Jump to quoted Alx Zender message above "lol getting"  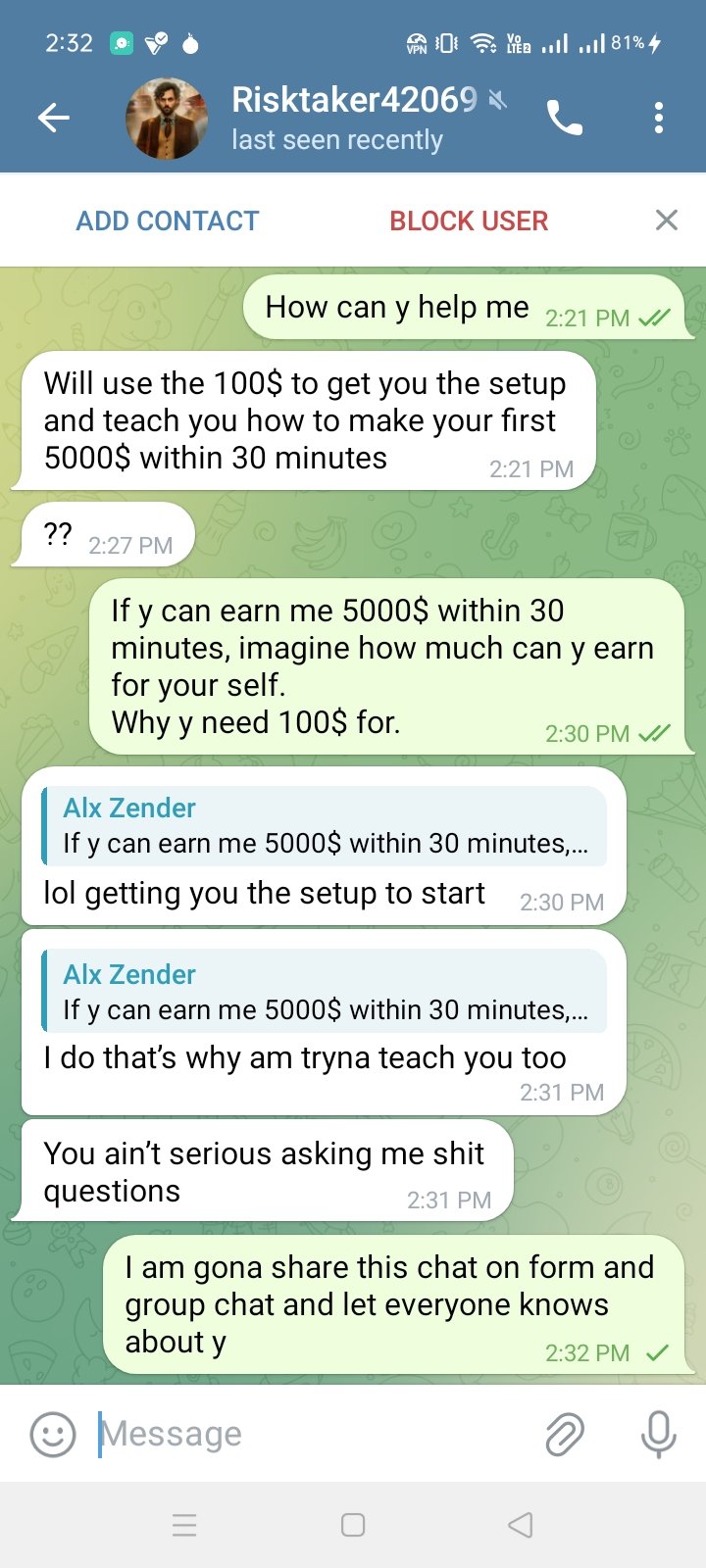(x=324, y=826)
